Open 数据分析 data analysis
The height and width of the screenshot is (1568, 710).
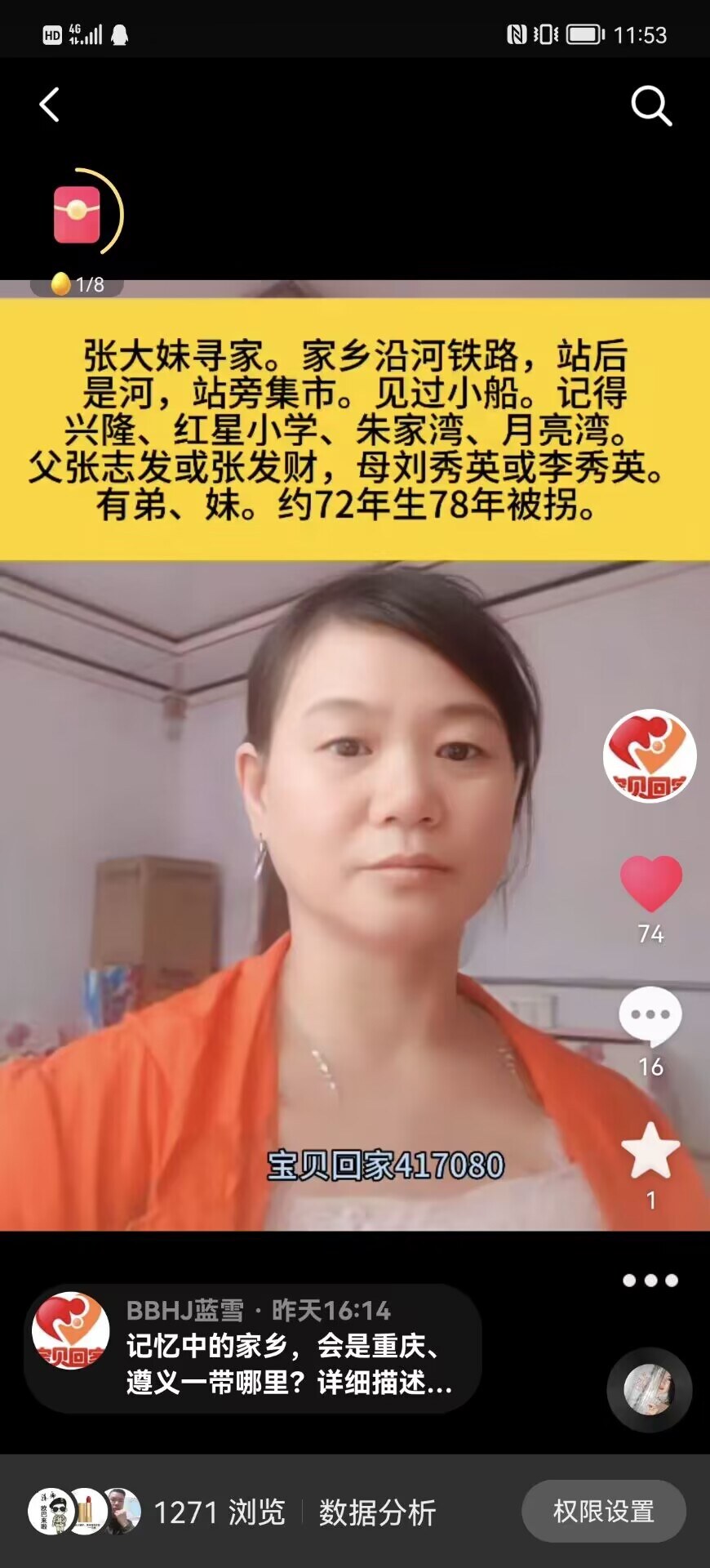[377, 1512]
